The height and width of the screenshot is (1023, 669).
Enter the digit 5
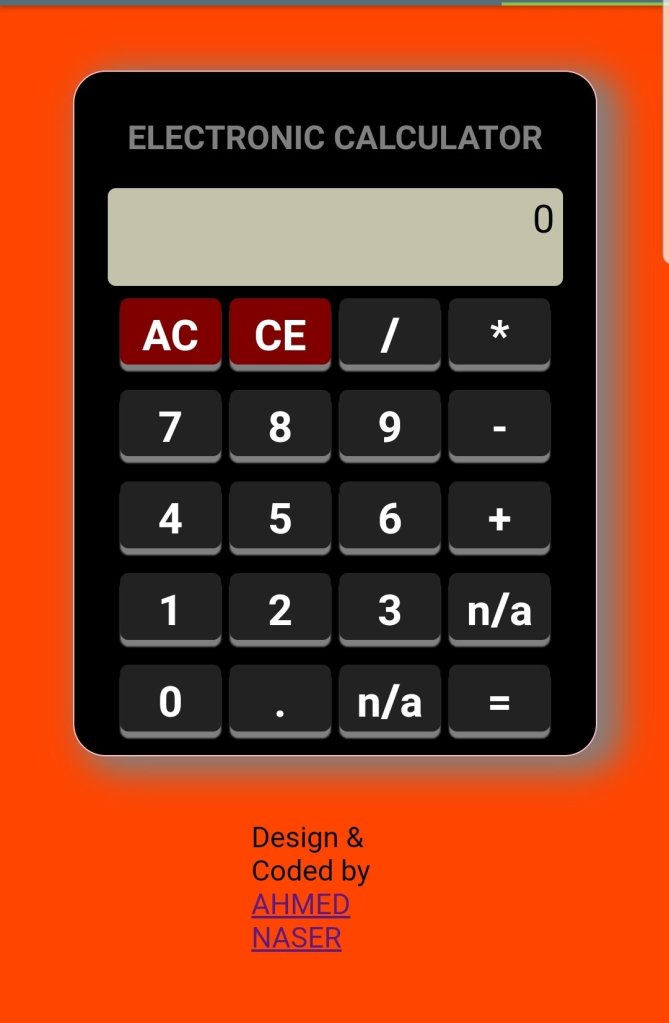pyautogui.click(x=280, y=518)
